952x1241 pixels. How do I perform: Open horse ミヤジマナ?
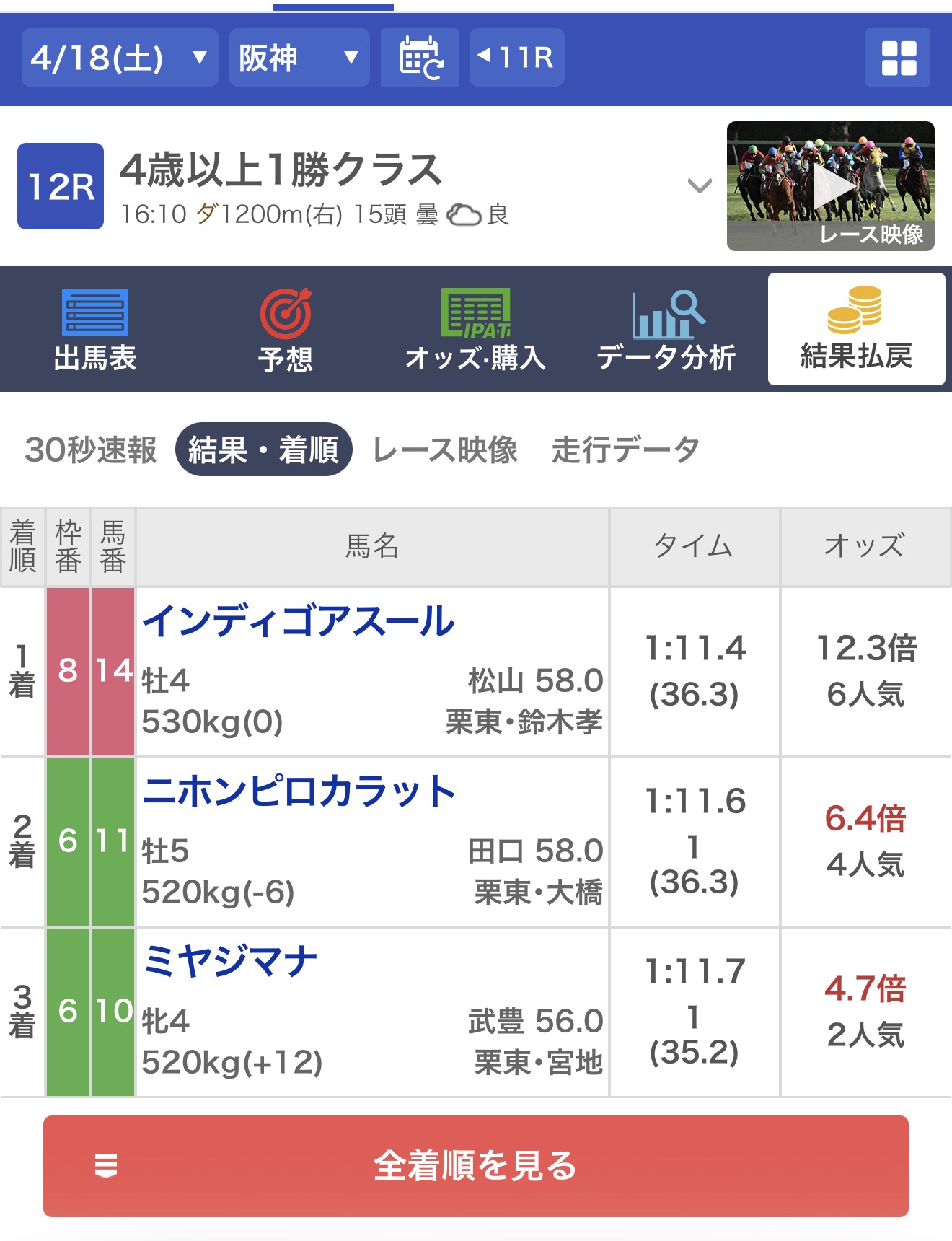click(x=230, y=961)
